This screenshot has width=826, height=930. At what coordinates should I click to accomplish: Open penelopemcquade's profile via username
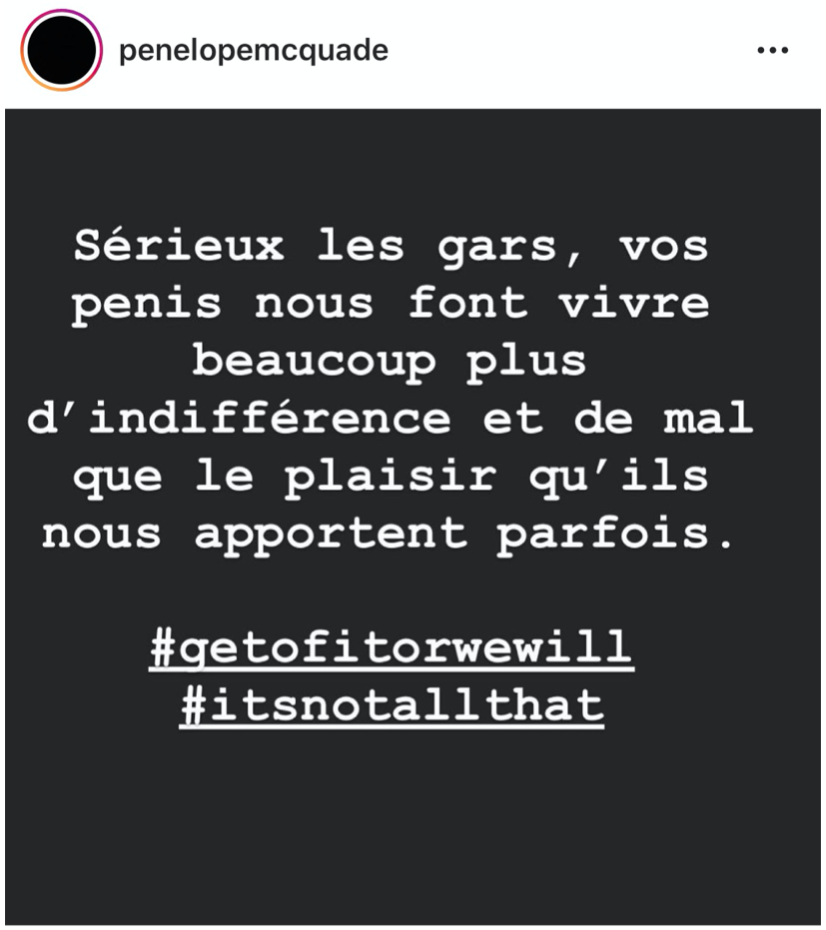[252, 50]
